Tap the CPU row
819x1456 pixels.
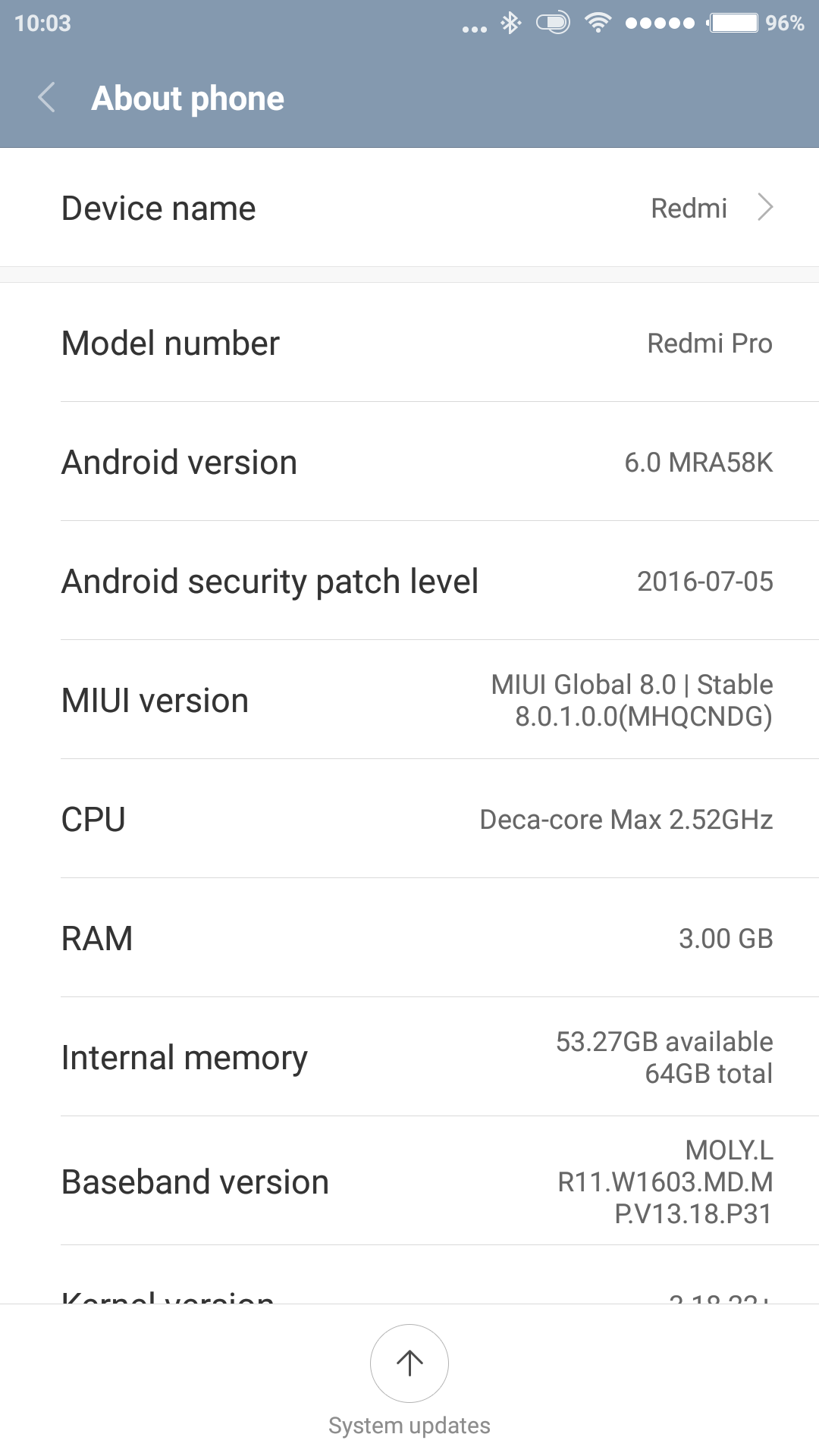[x=409, y=819]
